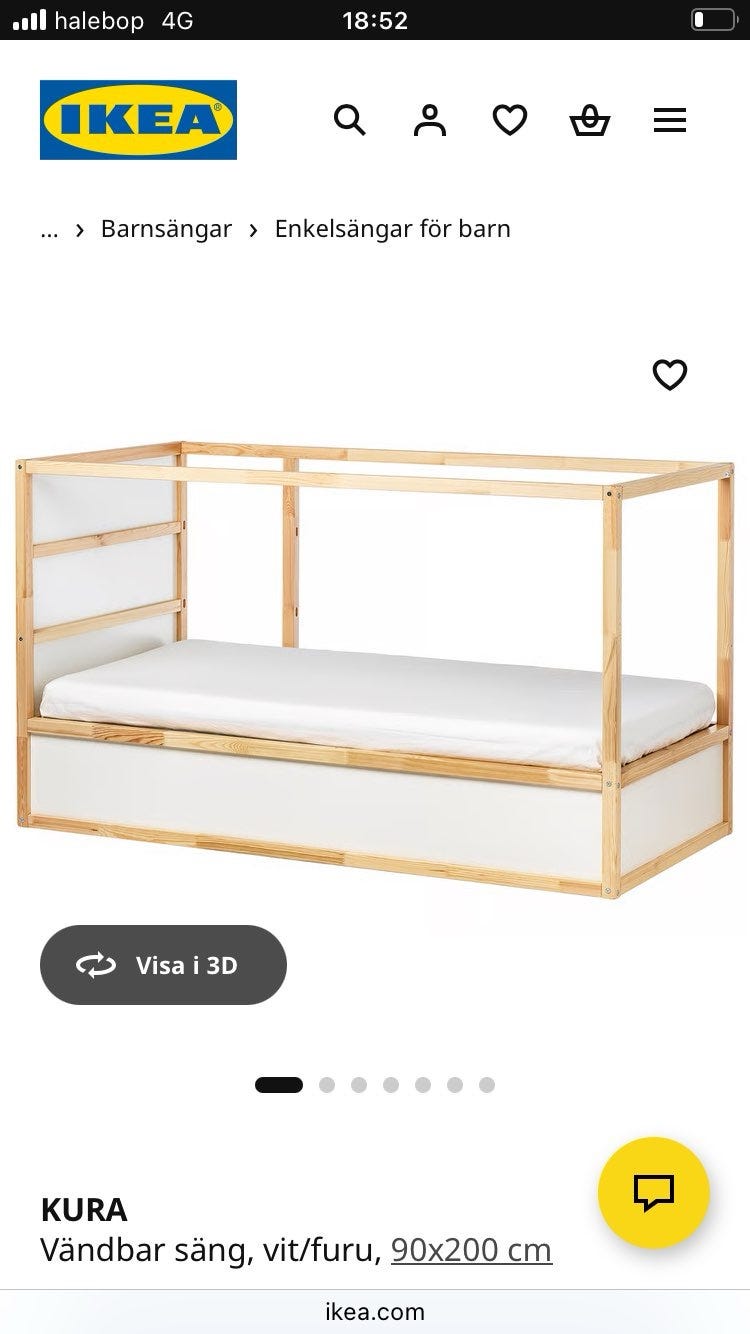The image size is (750, 1334).
Task: Go to Enkelsängar för barn breadcrumb
Action: coord(392,229)
